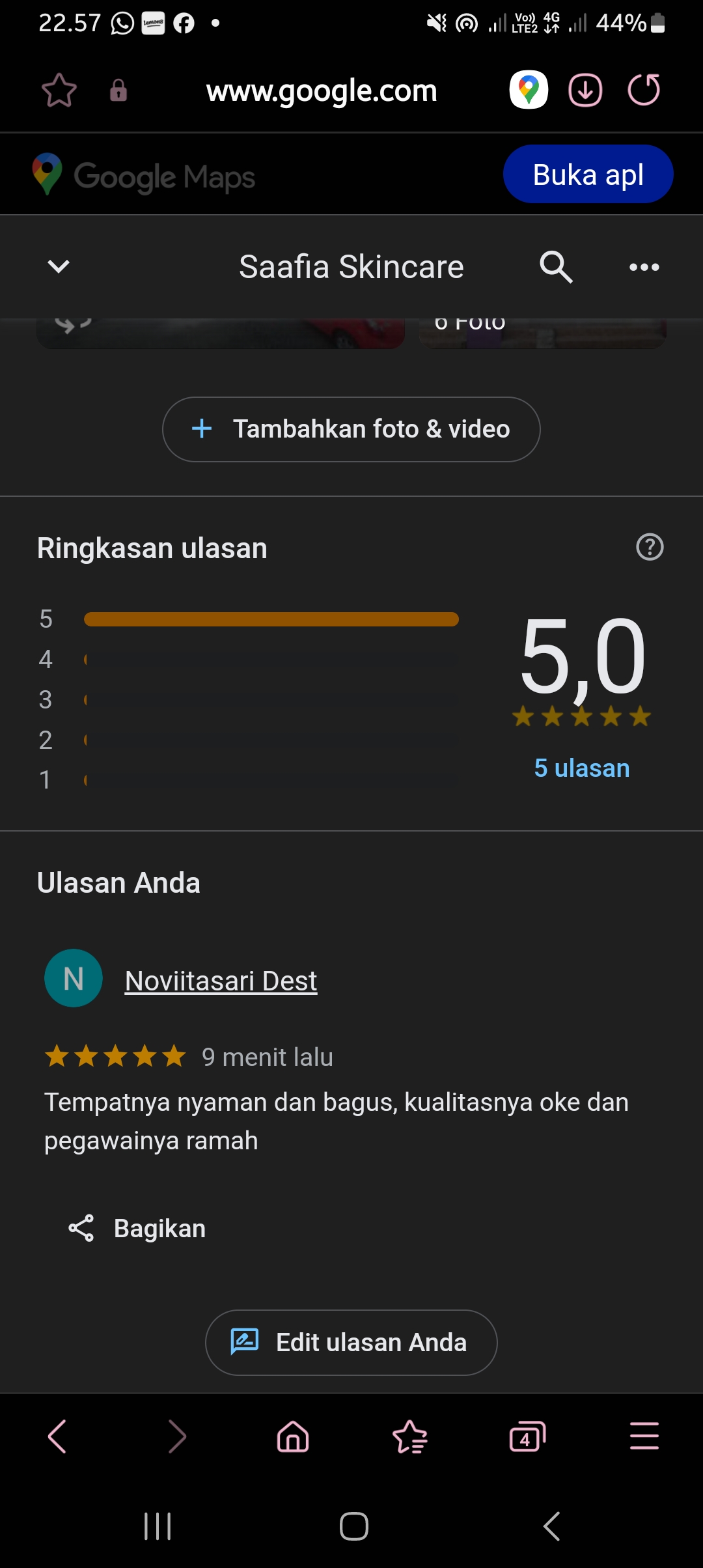The image size is (703, 1568).
Task: Open the browser home page
Action: (x=293, y=1436)
